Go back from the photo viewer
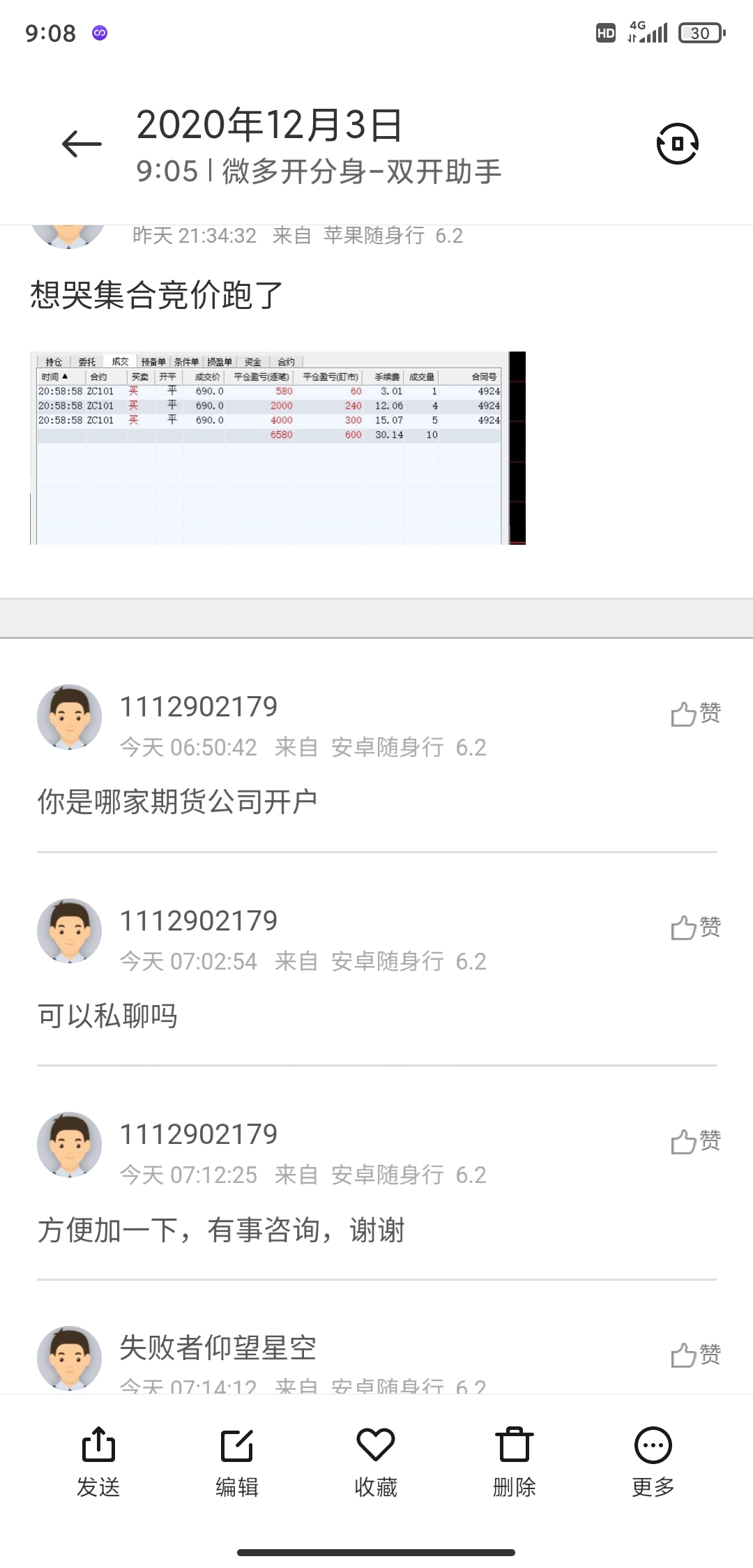Screen dimensions: 753x1568 point(82,144)
